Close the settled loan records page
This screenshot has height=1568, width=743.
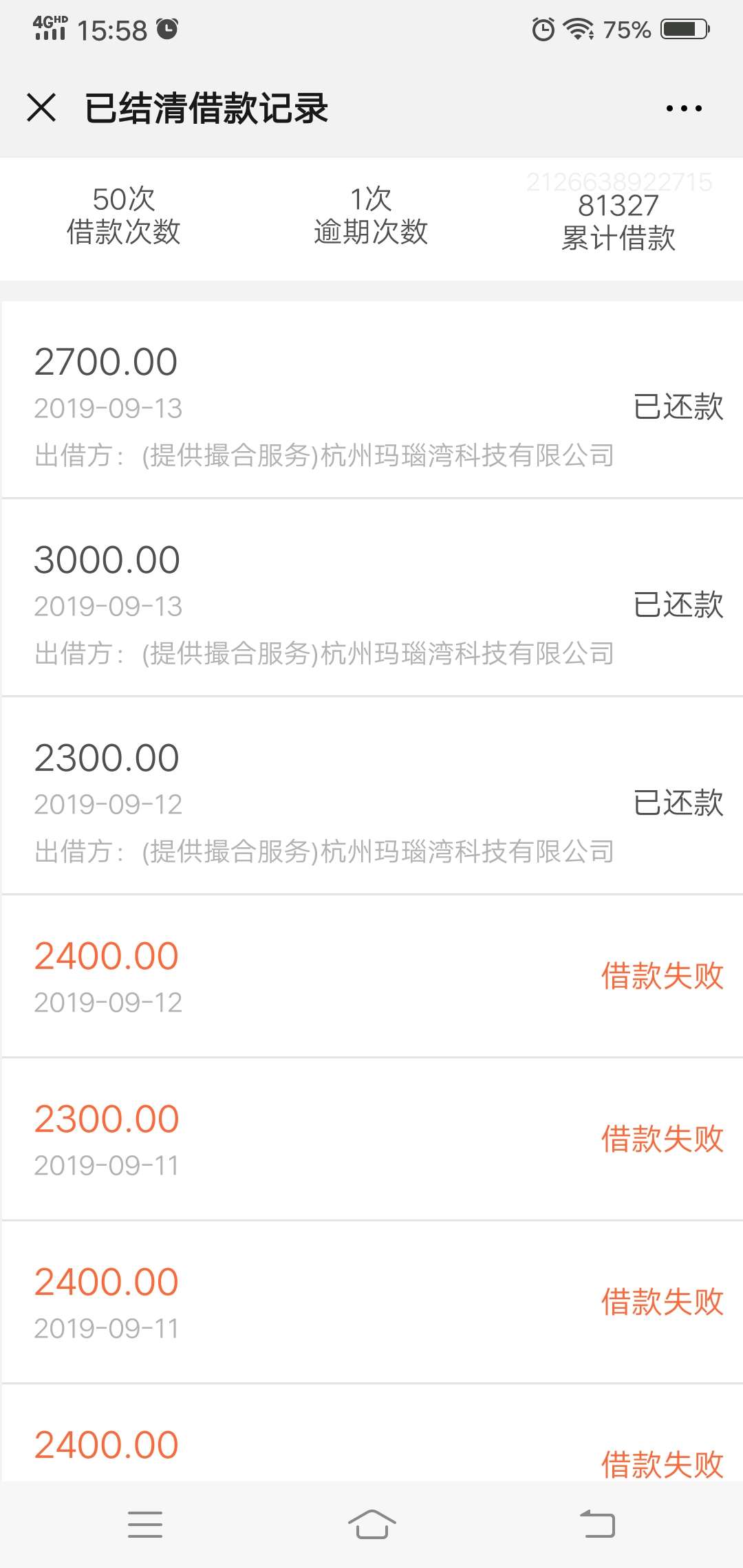(41, 108)
